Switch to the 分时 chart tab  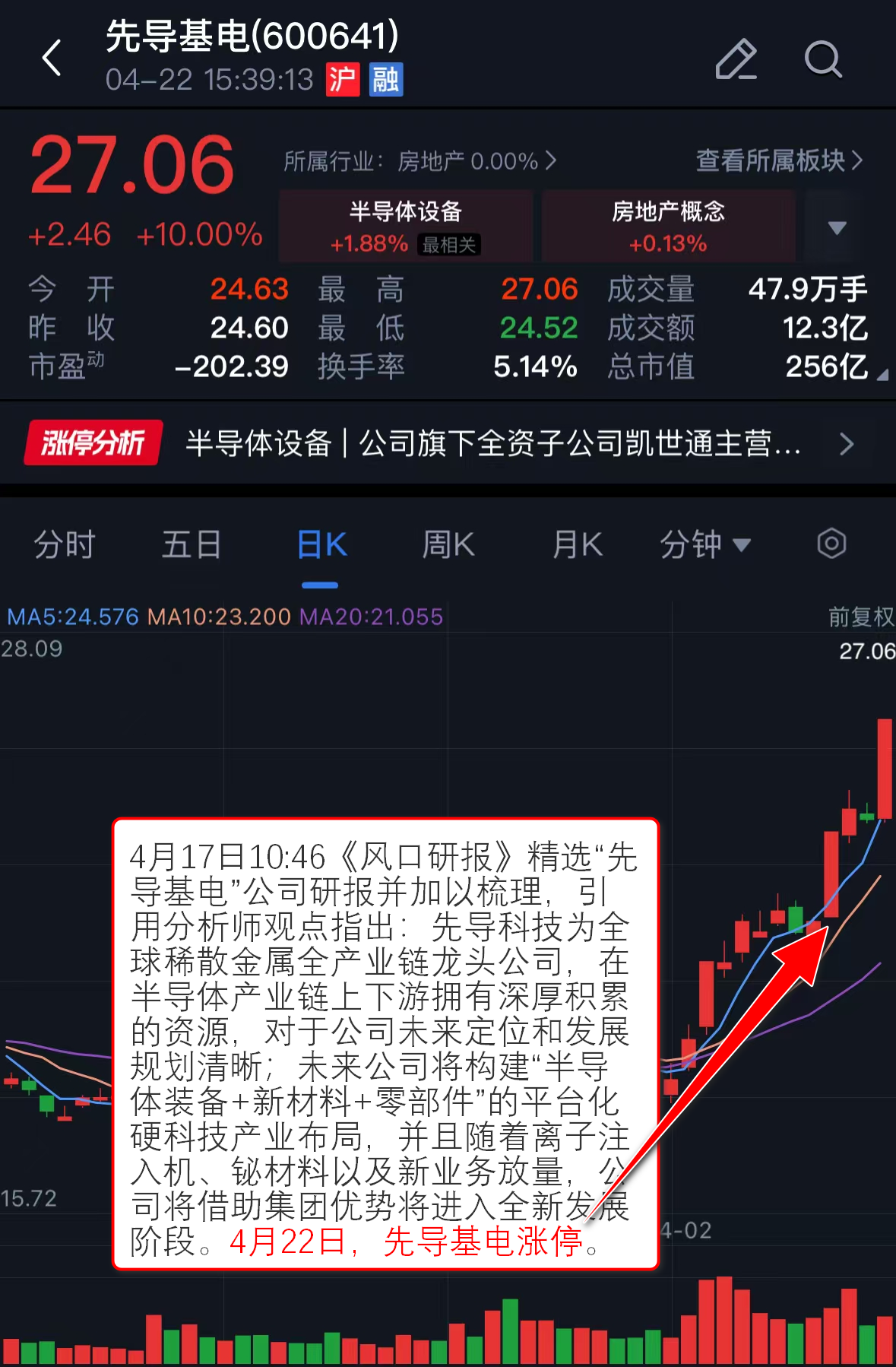tap(65, 545)
